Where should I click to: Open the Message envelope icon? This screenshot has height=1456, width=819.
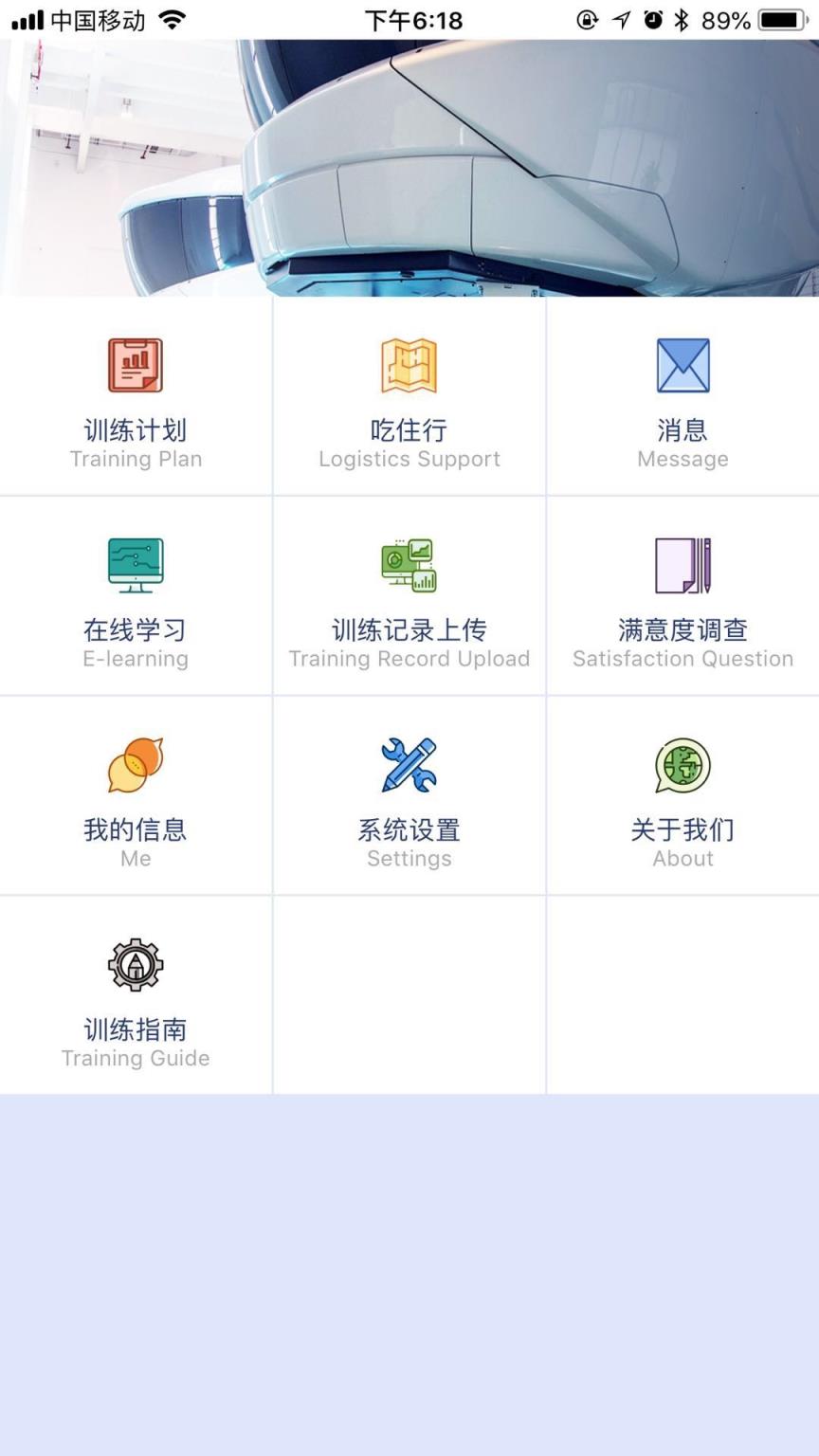(682, 364)
